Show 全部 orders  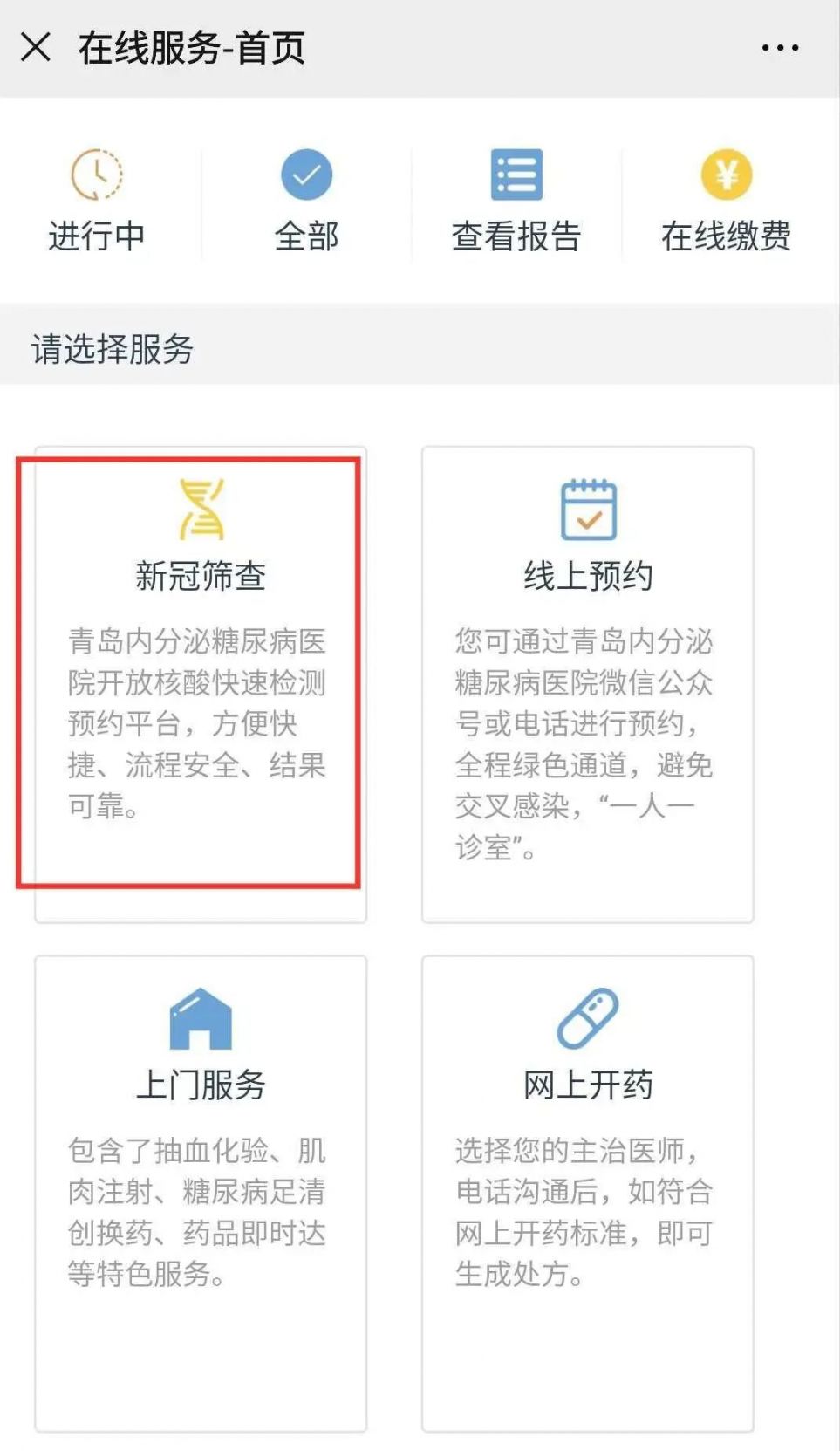point(306,202)
